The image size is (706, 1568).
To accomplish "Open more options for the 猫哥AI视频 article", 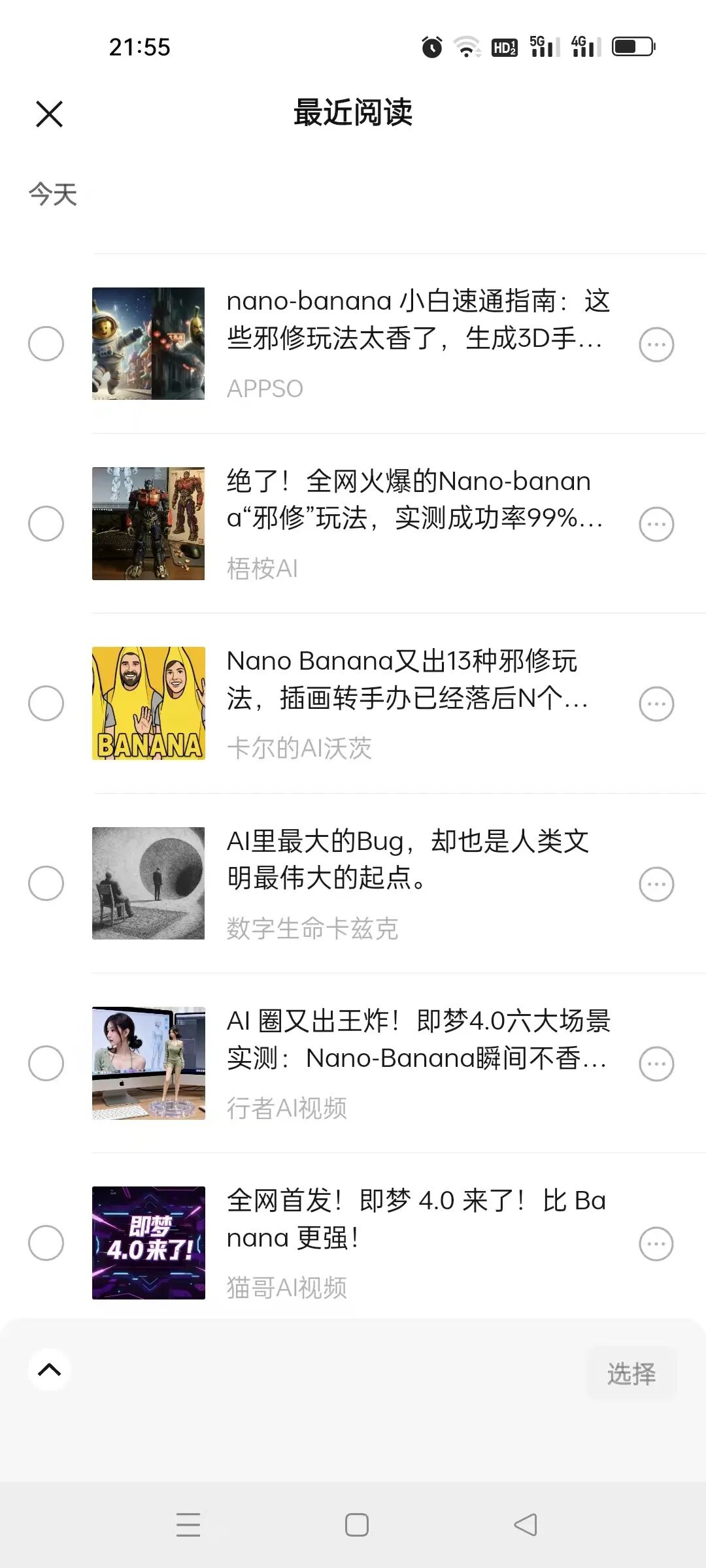I will 656,1242.
